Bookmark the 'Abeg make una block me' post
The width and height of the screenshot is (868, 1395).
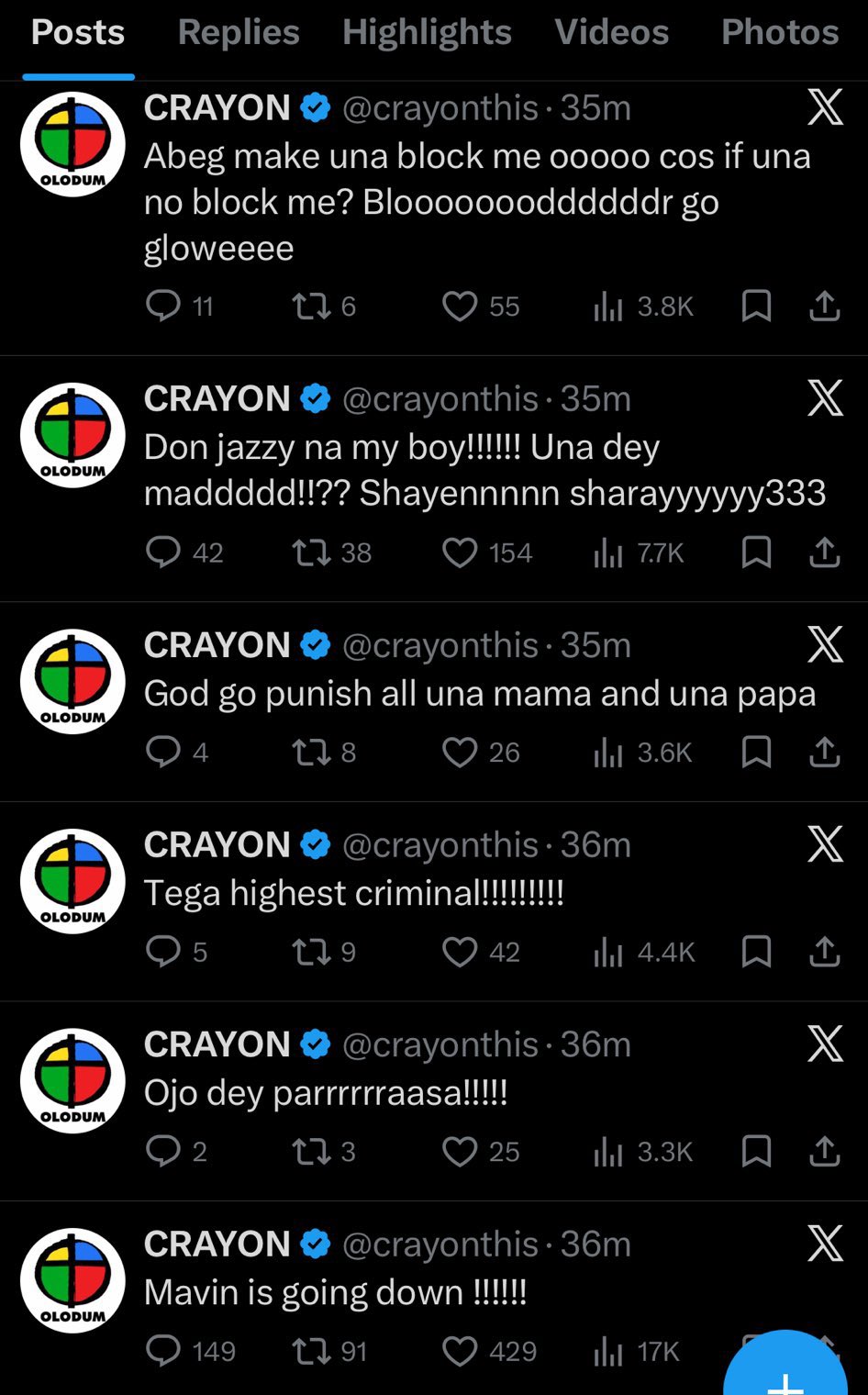tap(756, 307)
